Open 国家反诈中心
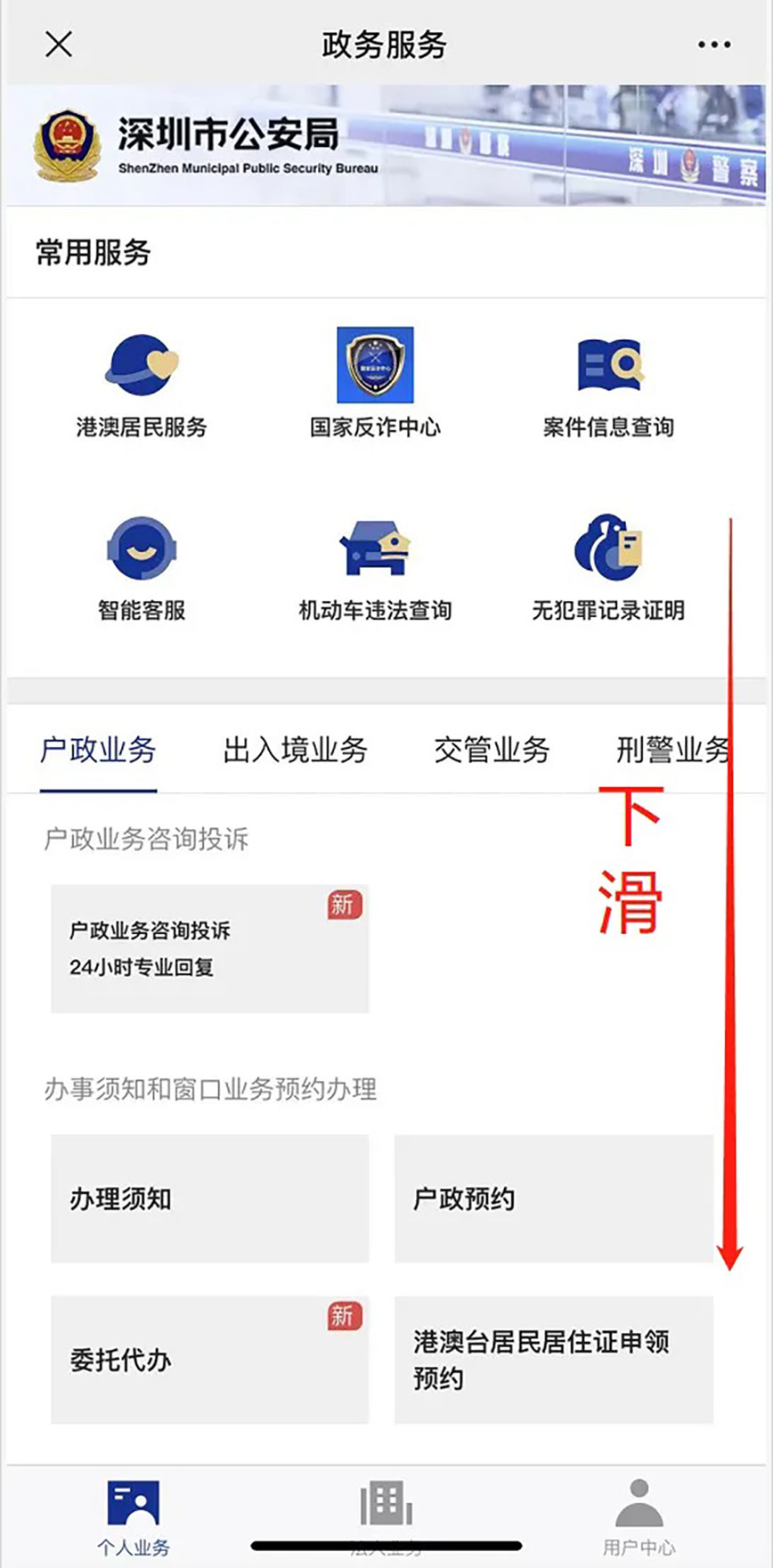The width and height of the screenshot is (773, 1568). [x=375, y=384]
